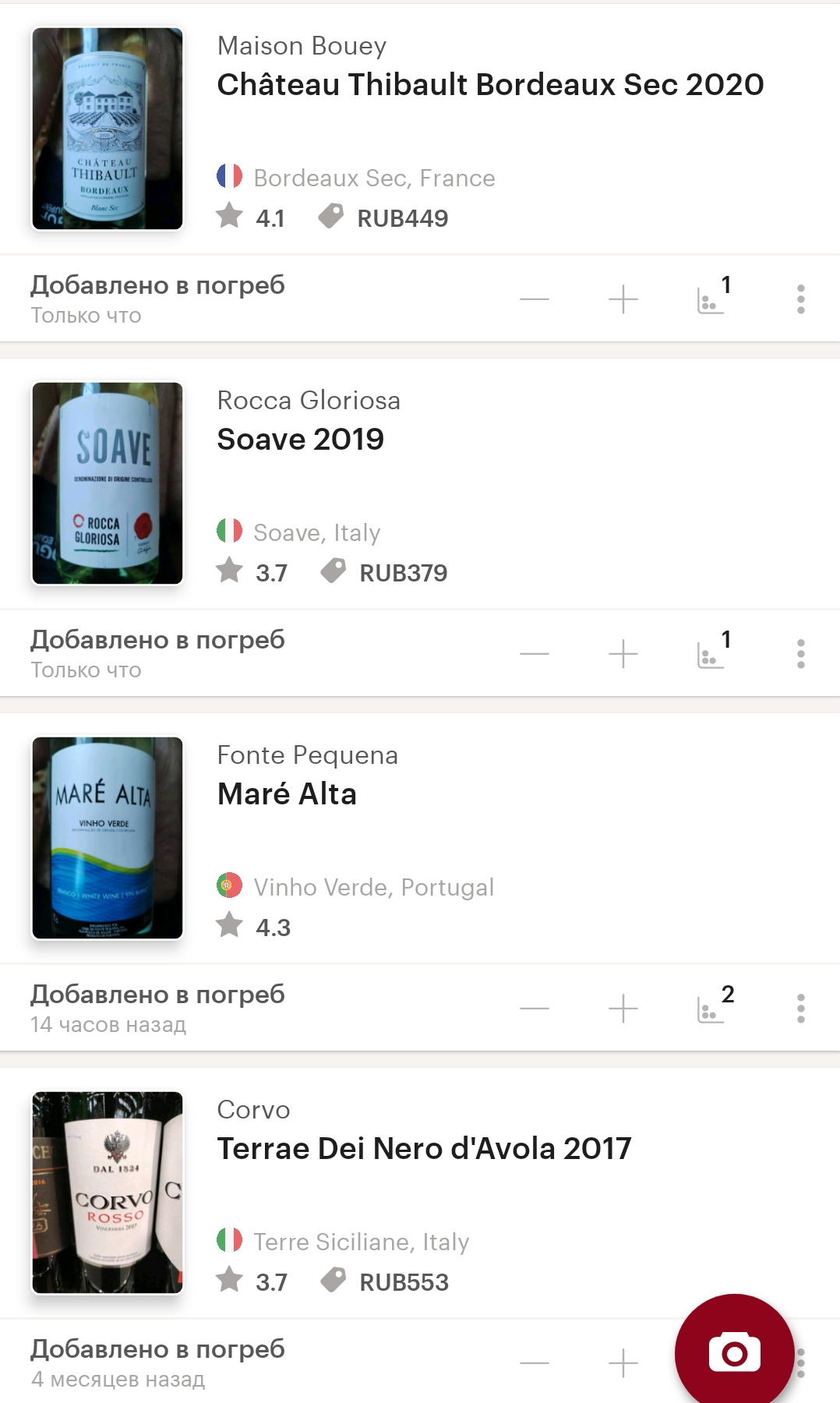View cellar statistics for Soave 2019
Image resolution: width=840 pixels, height=1403 pixels.
pyautogui.click(x=711, y=654)
